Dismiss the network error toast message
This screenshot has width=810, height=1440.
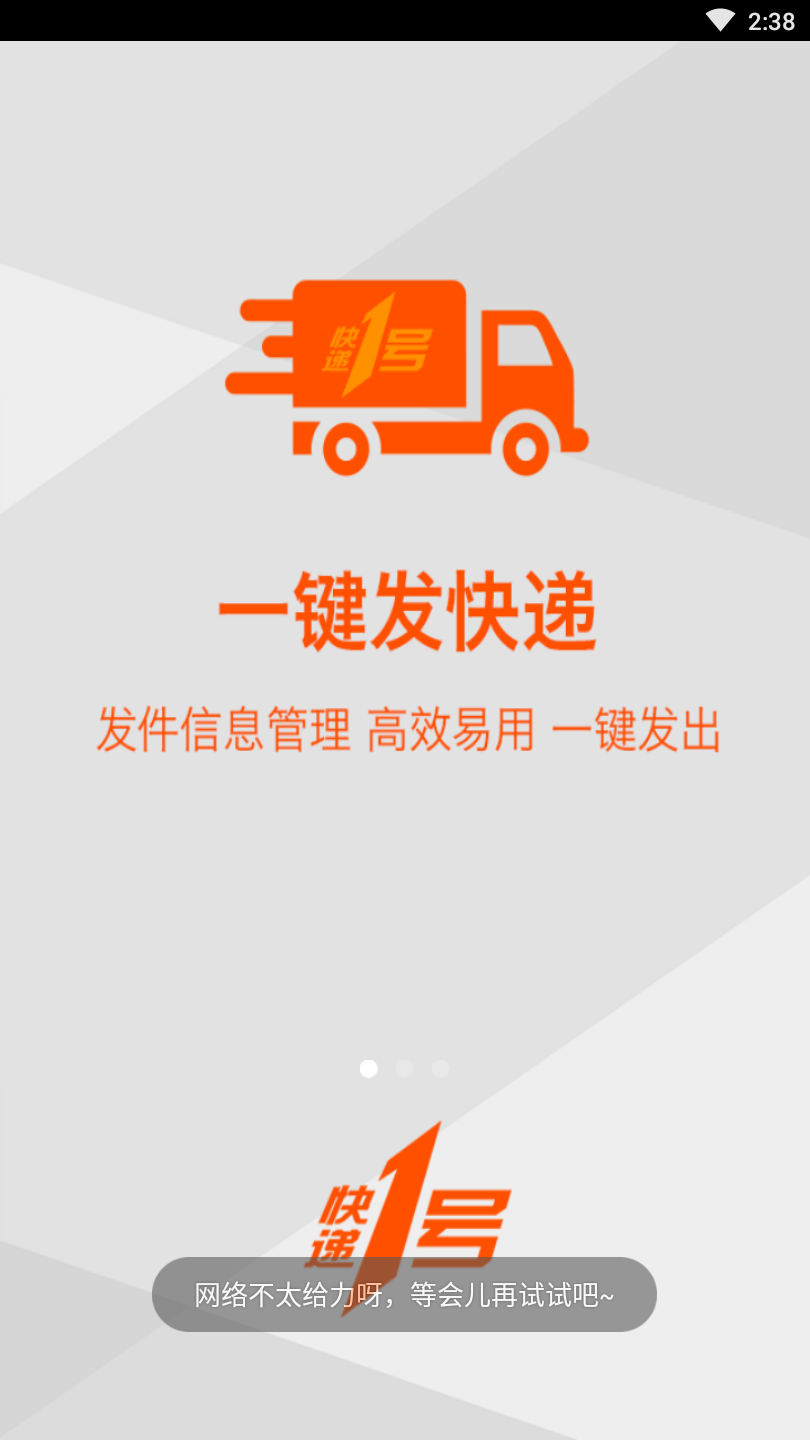click(x=405, y=1295)
